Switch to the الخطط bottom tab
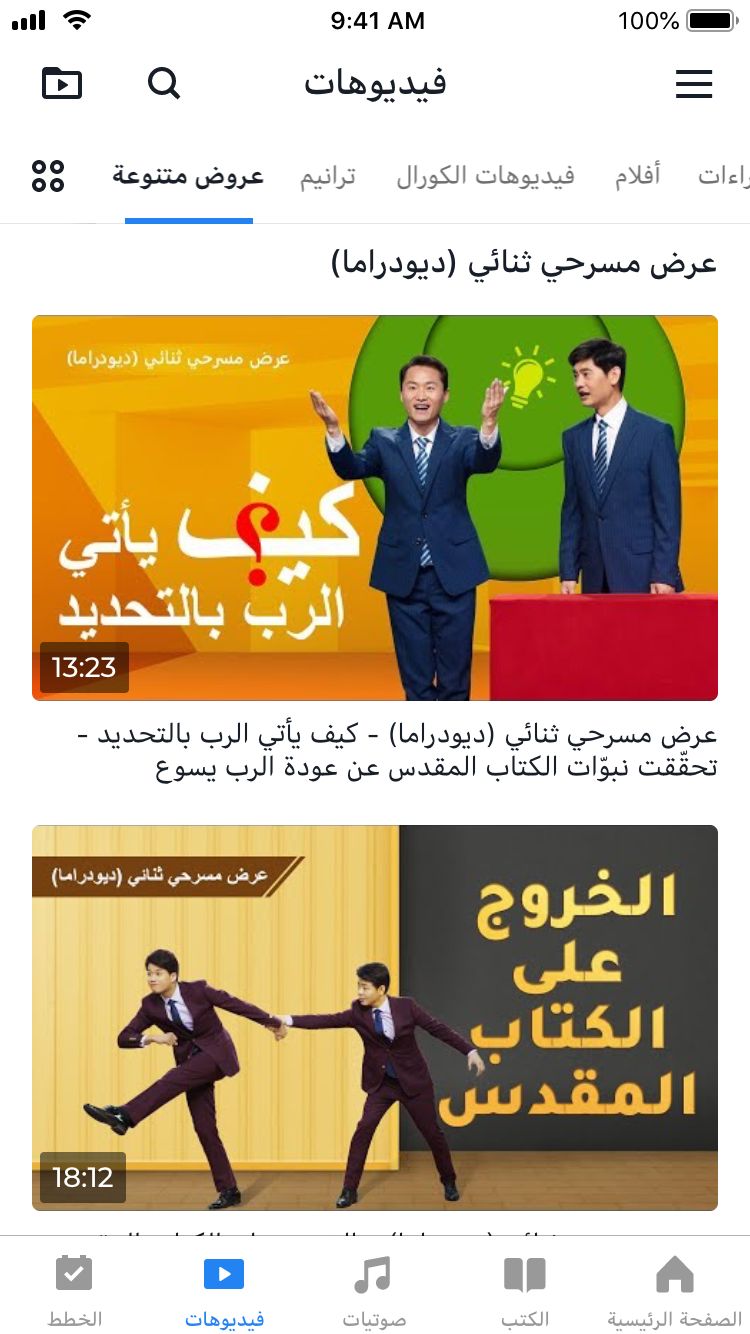This screenshot has width=750, height=1334. (x=75, y=1290)
